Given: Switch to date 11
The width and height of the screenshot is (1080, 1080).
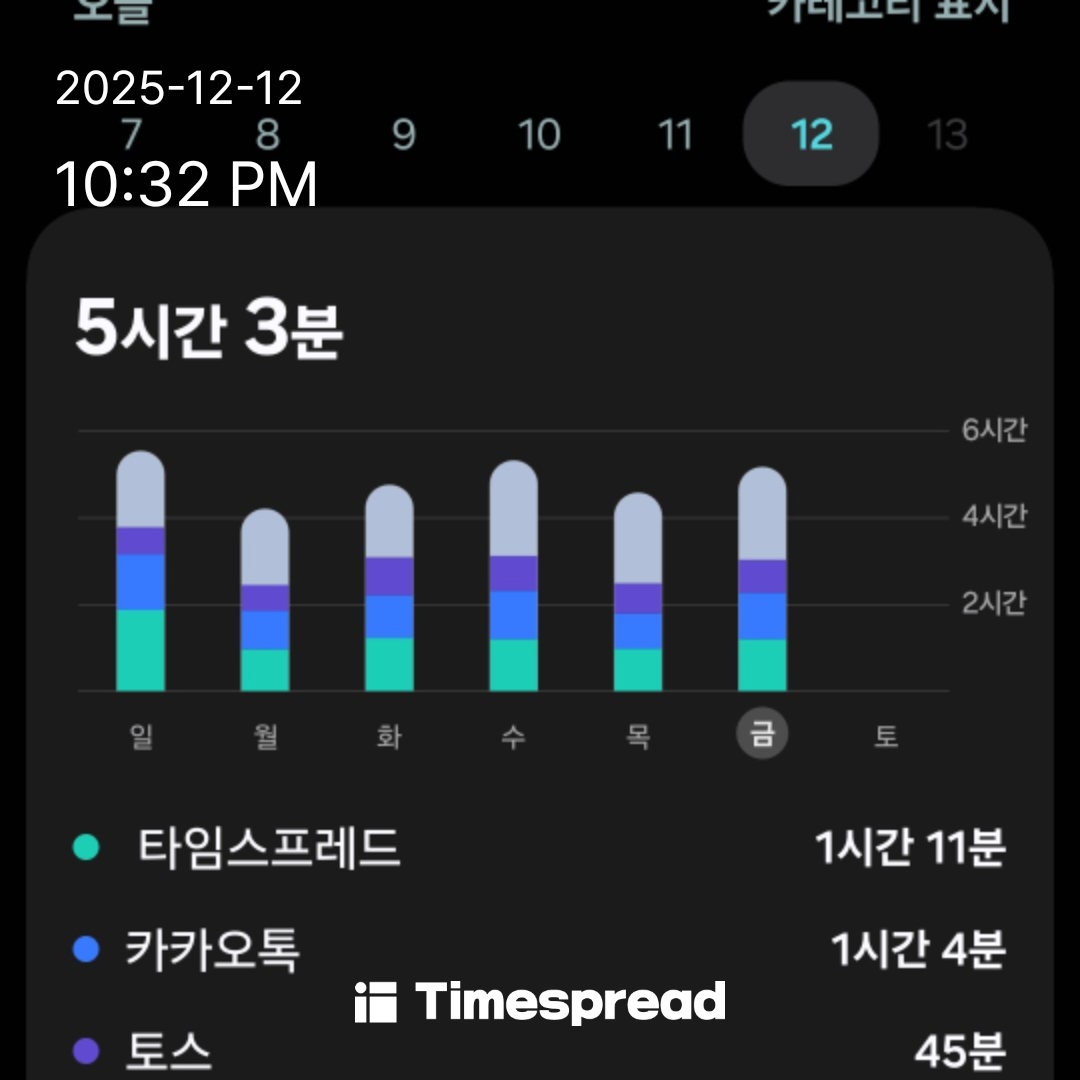Looking at the screenshot, I should click(675, 134).
